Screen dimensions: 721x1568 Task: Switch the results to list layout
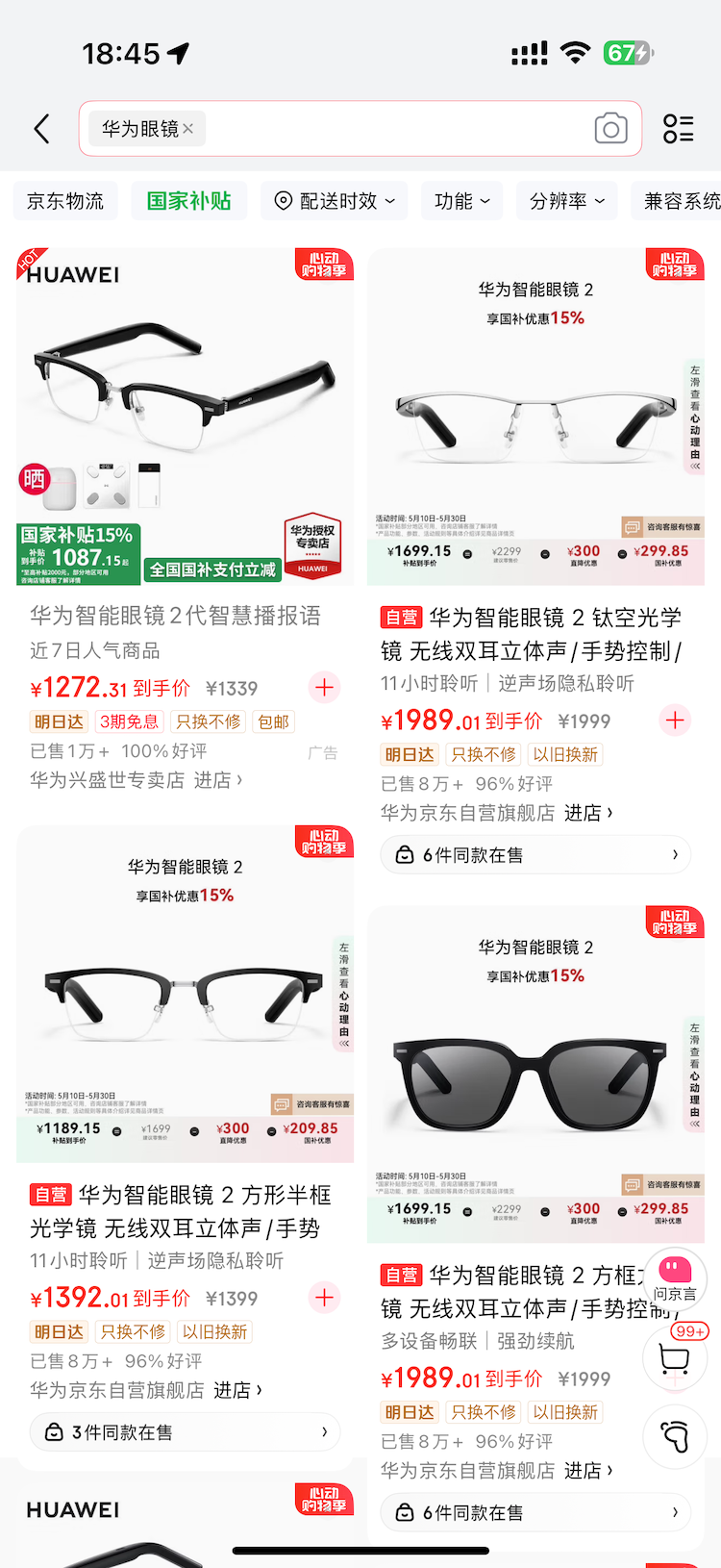pyautogui.click(x=678, y=129)
